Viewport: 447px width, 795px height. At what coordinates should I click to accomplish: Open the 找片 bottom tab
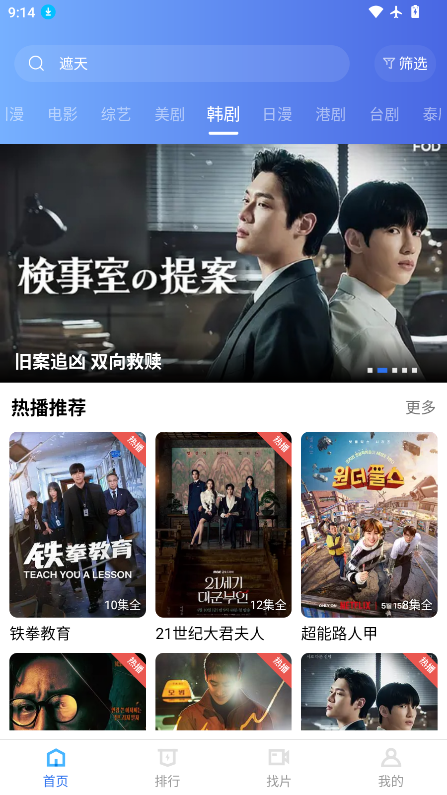pyautogui.click(x=279, y=768)
